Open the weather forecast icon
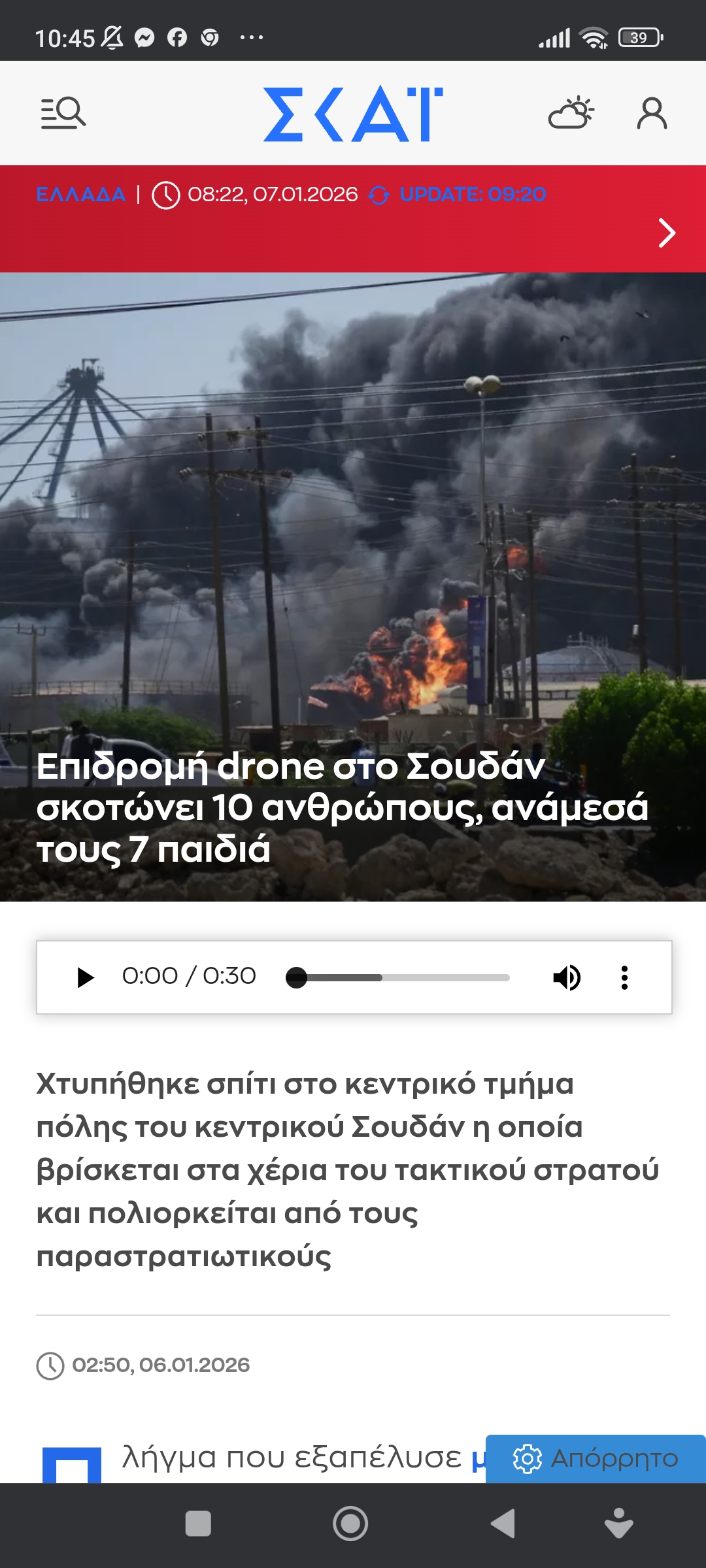Image resolution: width=706 pixels, height=1568 pixels. point(571,113)
